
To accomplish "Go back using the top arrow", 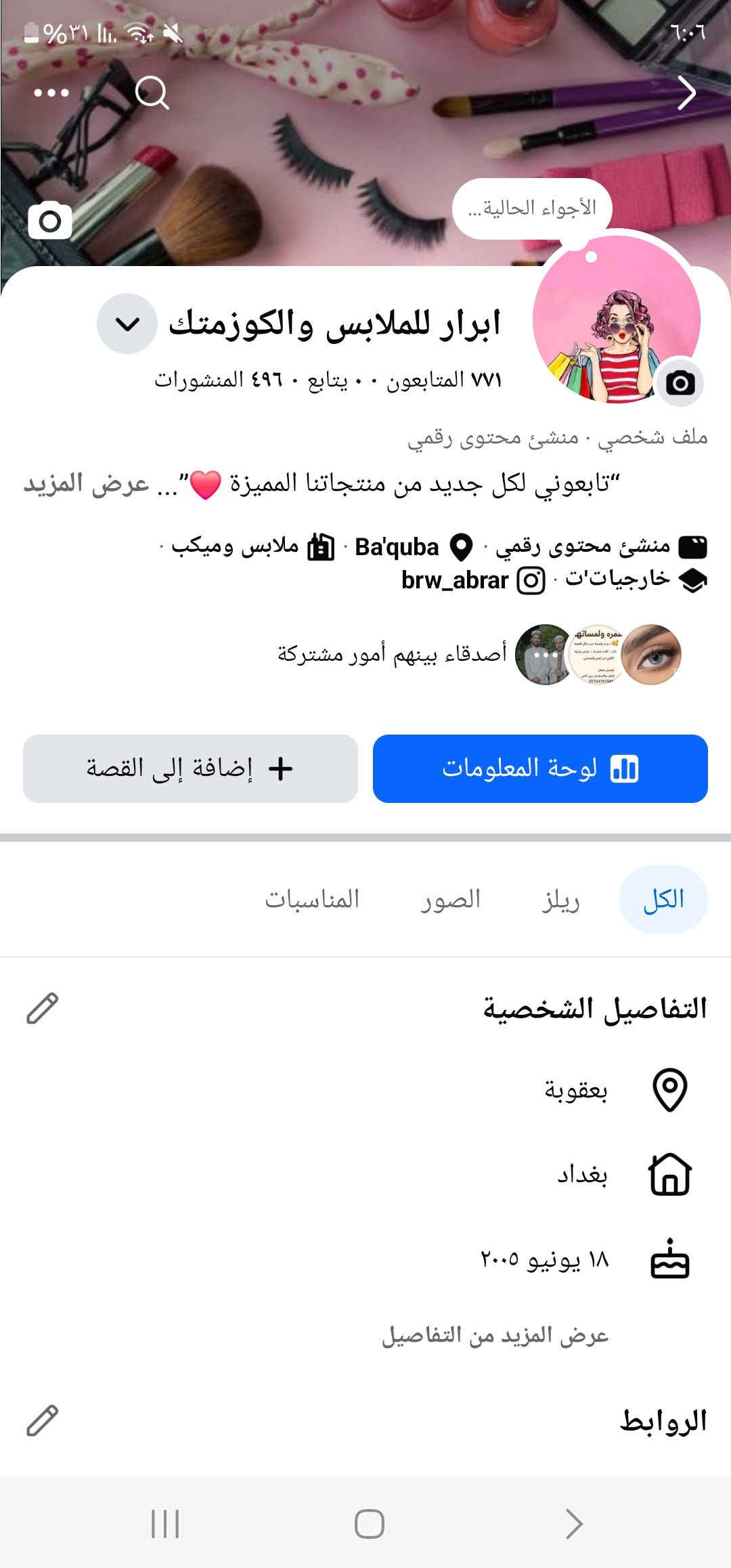I will coord(686,93).
